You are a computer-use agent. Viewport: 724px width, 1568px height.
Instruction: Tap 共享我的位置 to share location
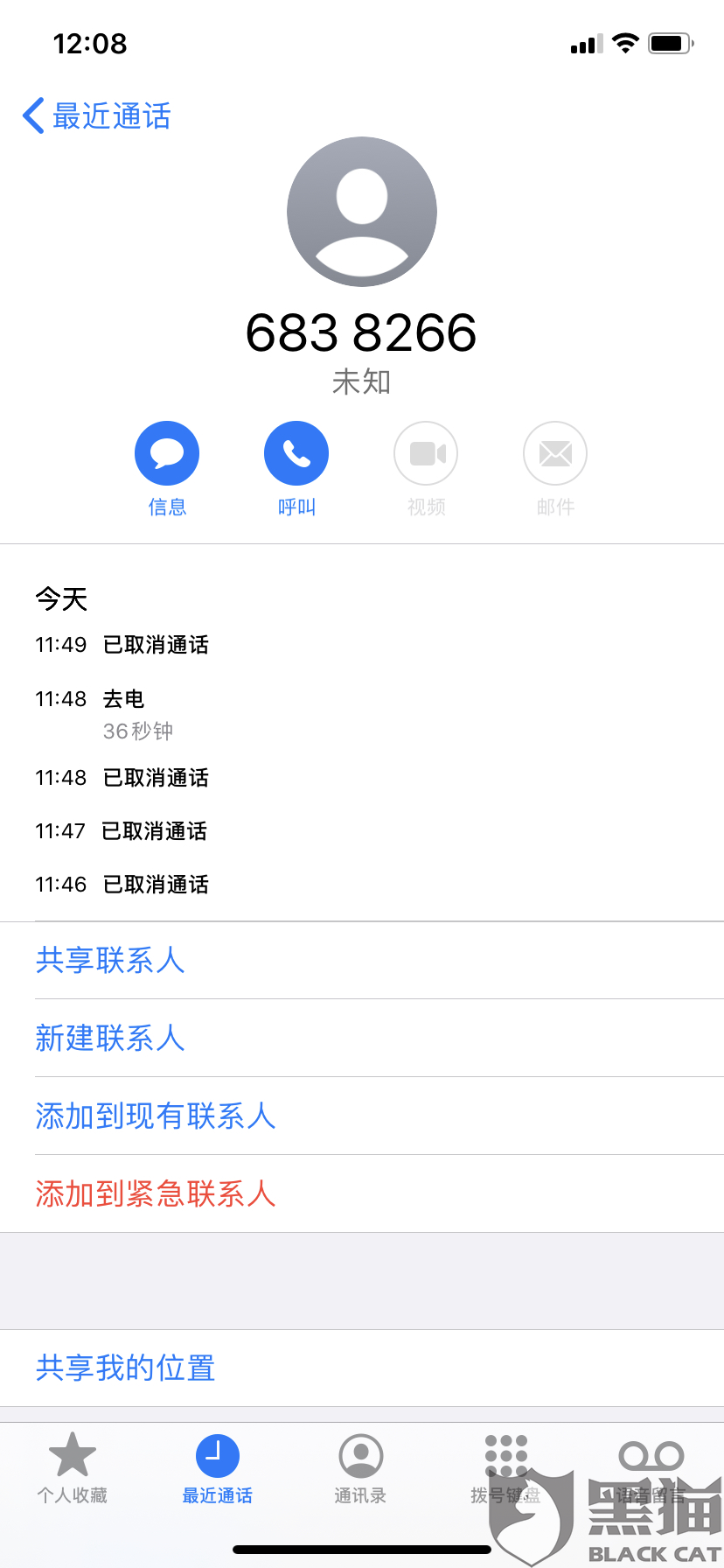[x=124, y=1368]
